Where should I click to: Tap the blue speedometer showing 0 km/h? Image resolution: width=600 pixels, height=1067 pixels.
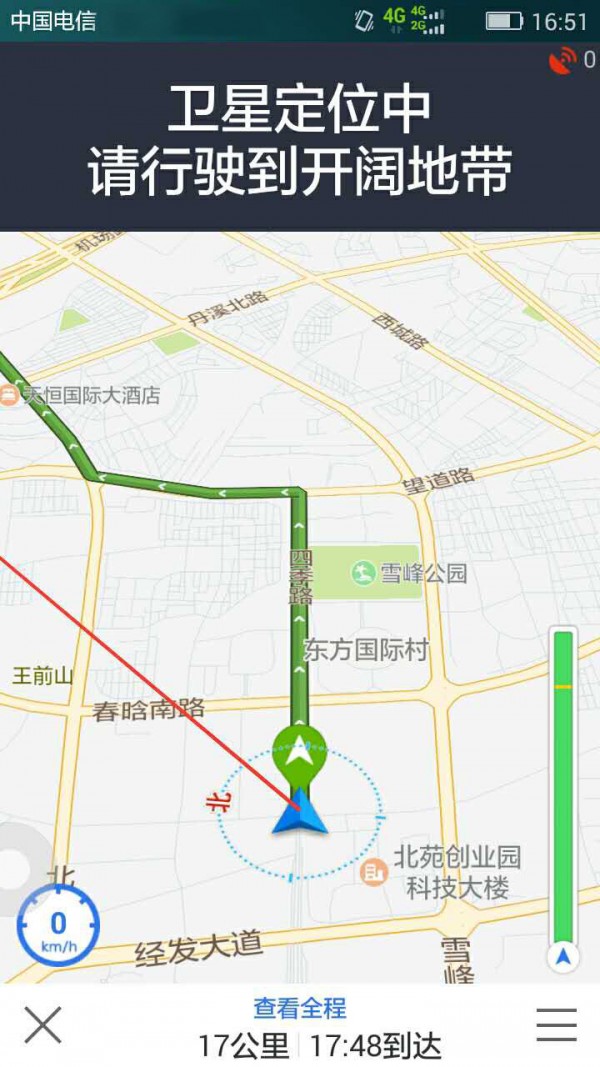(x=58, y=930)
